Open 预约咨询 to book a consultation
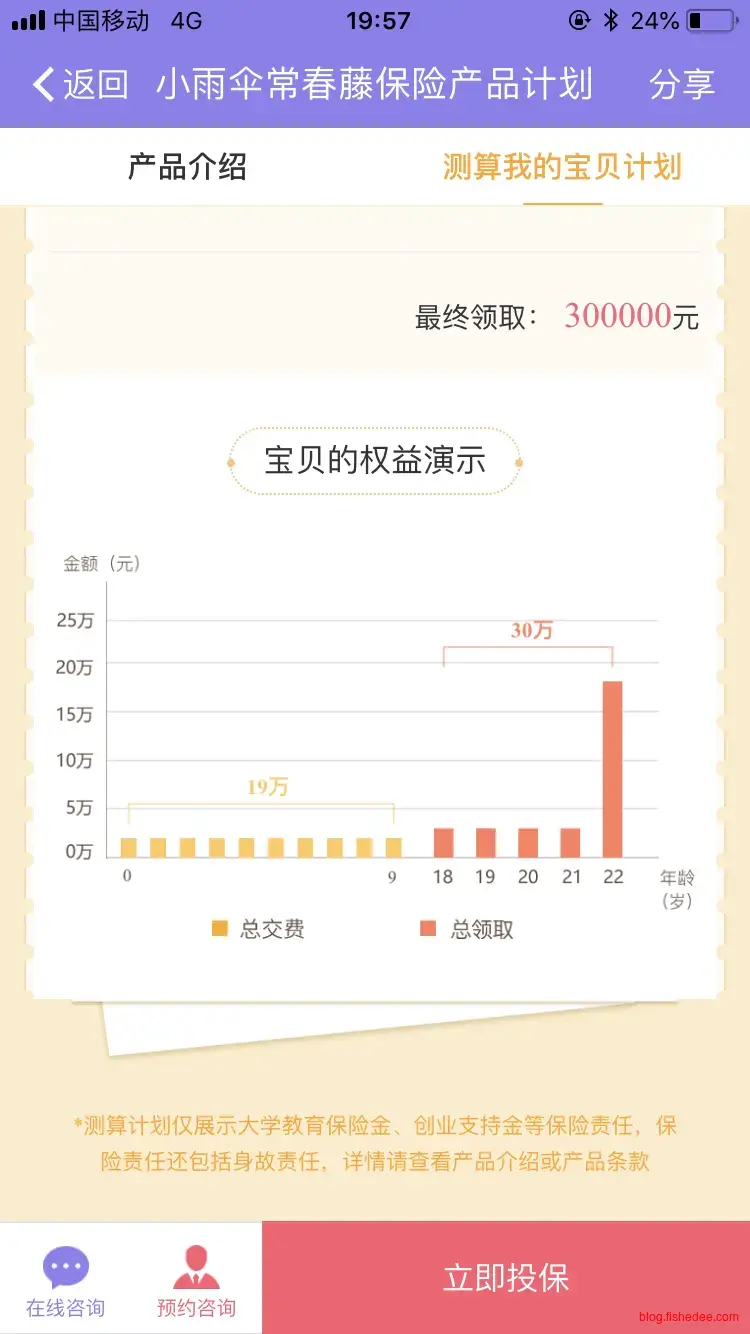Screen dimensions: 750x1334 [196, 1280]
